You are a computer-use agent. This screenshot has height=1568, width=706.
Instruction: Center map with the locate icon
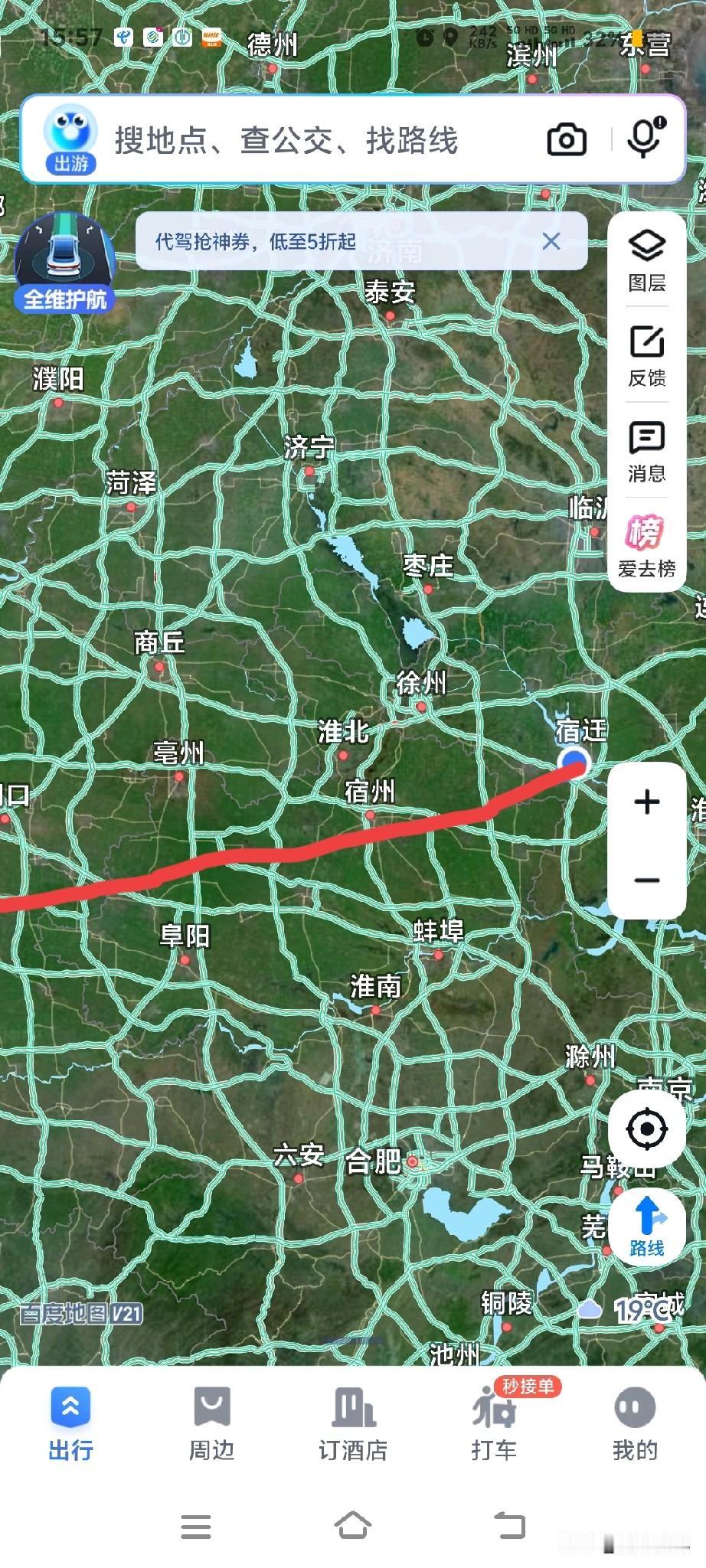point(647,1128)
